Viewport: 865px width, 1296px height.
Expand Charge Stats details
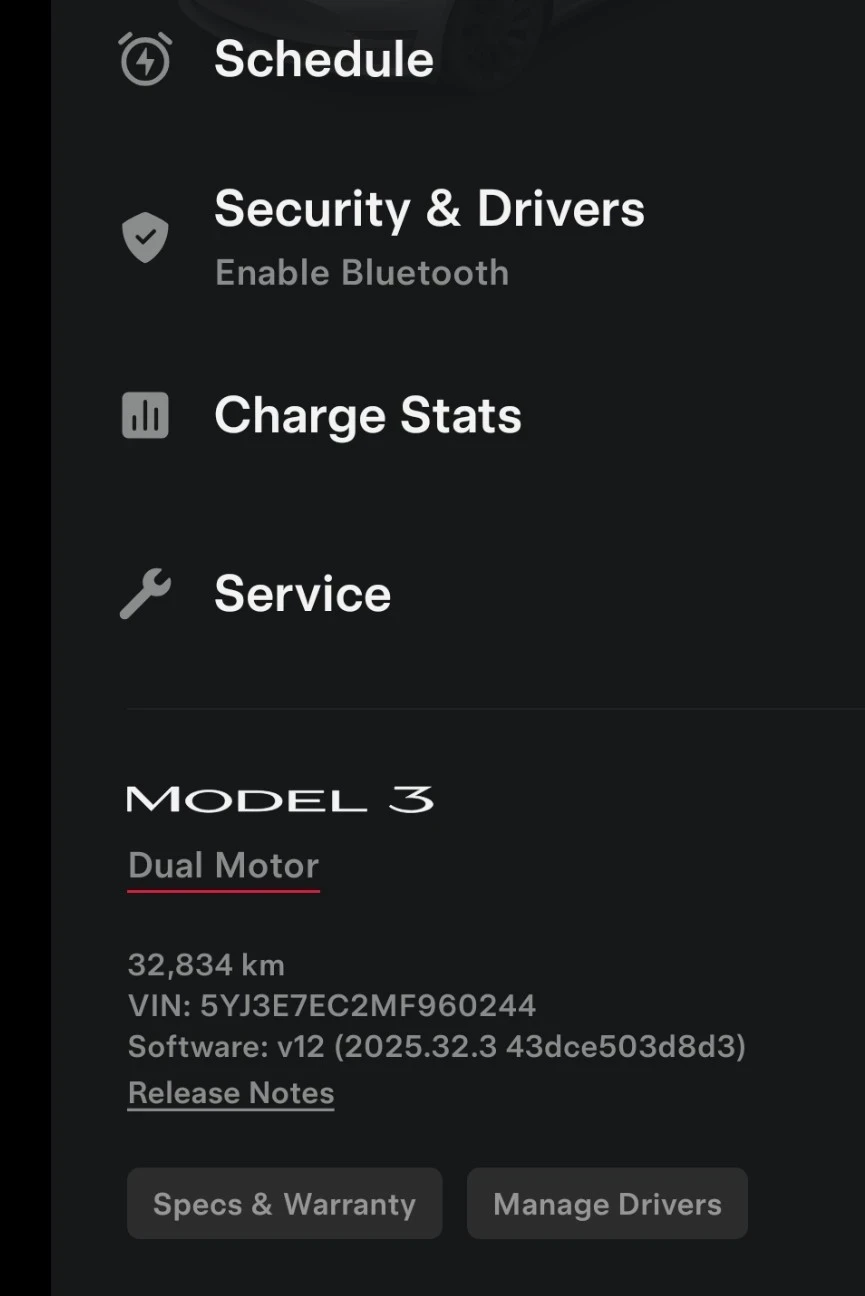point(368,415)
